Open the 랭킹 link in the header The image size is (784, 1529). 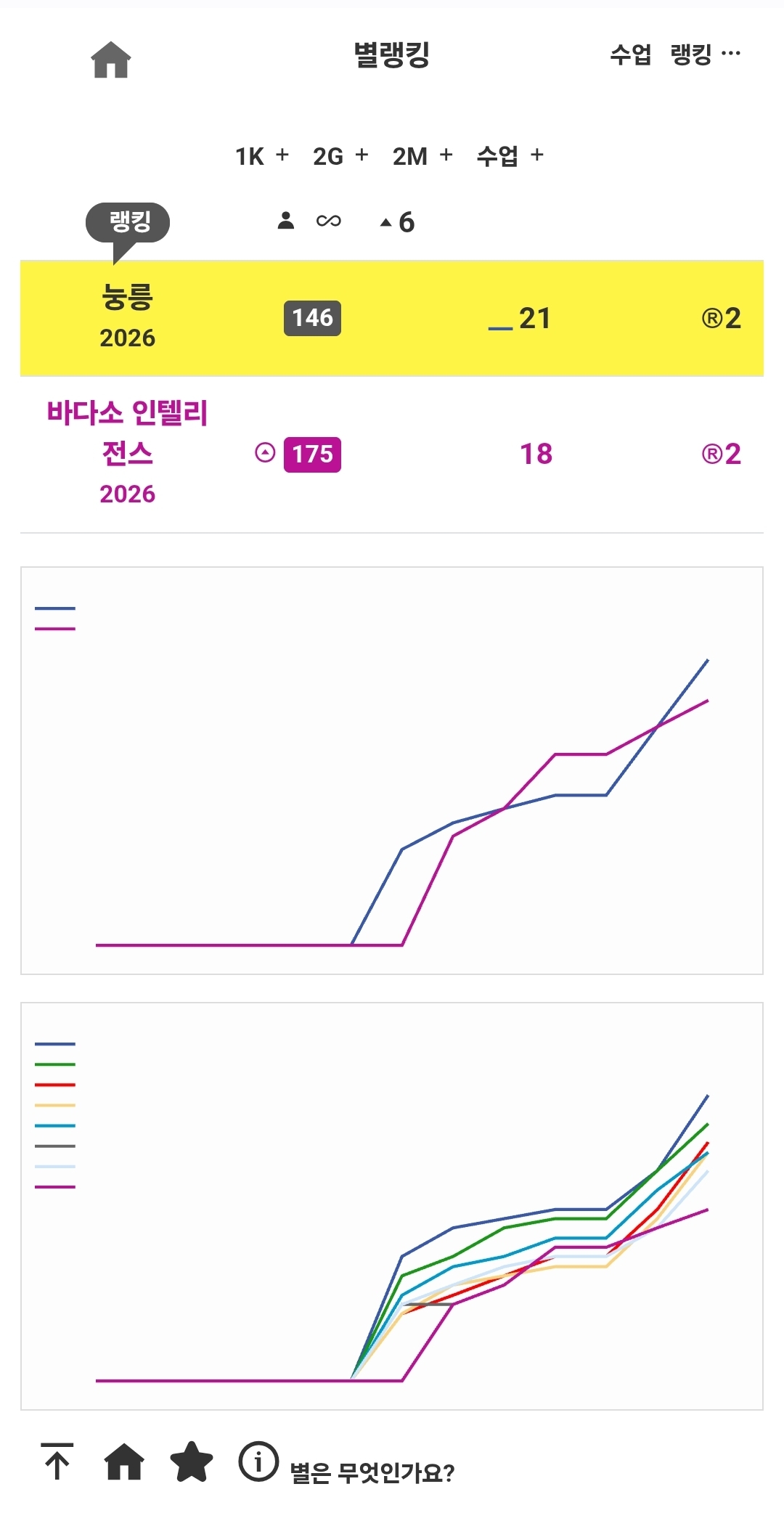(x=690, y=54)
